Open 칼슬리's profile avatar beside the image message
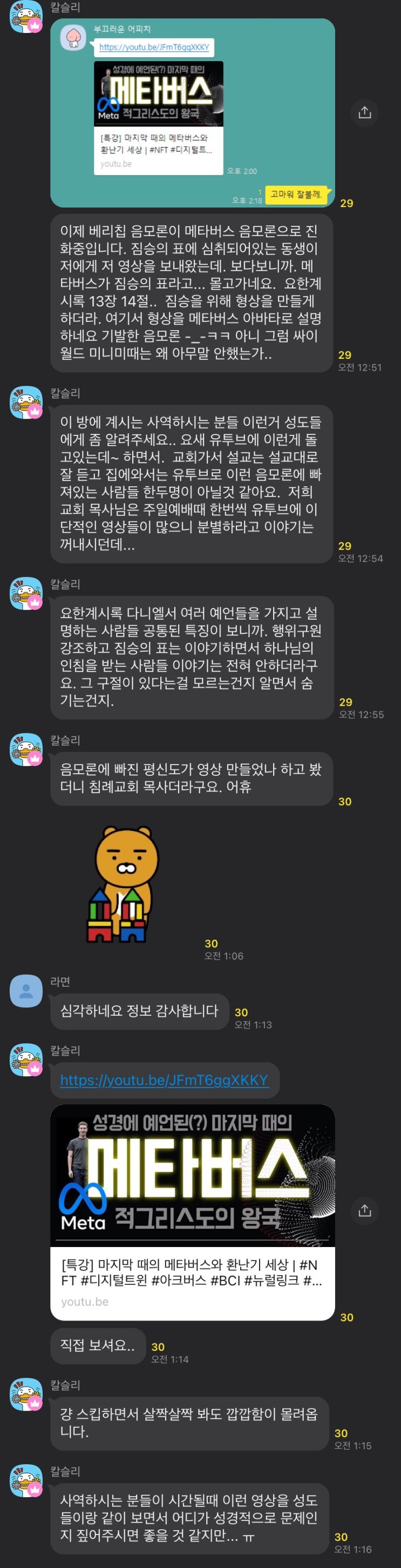Screen dimensions: 401x1568 tap(26, 16)
